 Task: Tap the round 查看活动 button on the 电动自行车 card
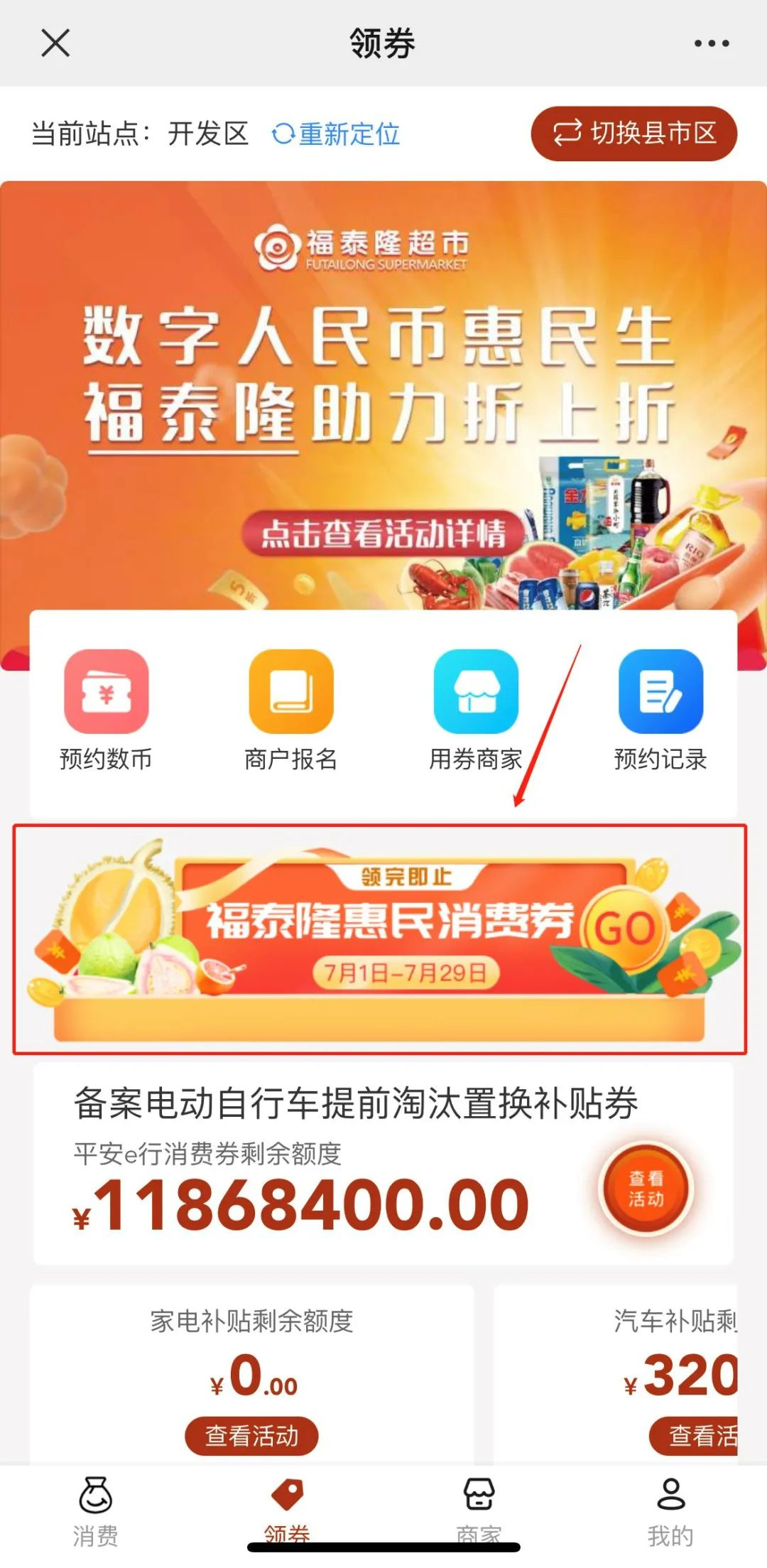(646, 1189)
